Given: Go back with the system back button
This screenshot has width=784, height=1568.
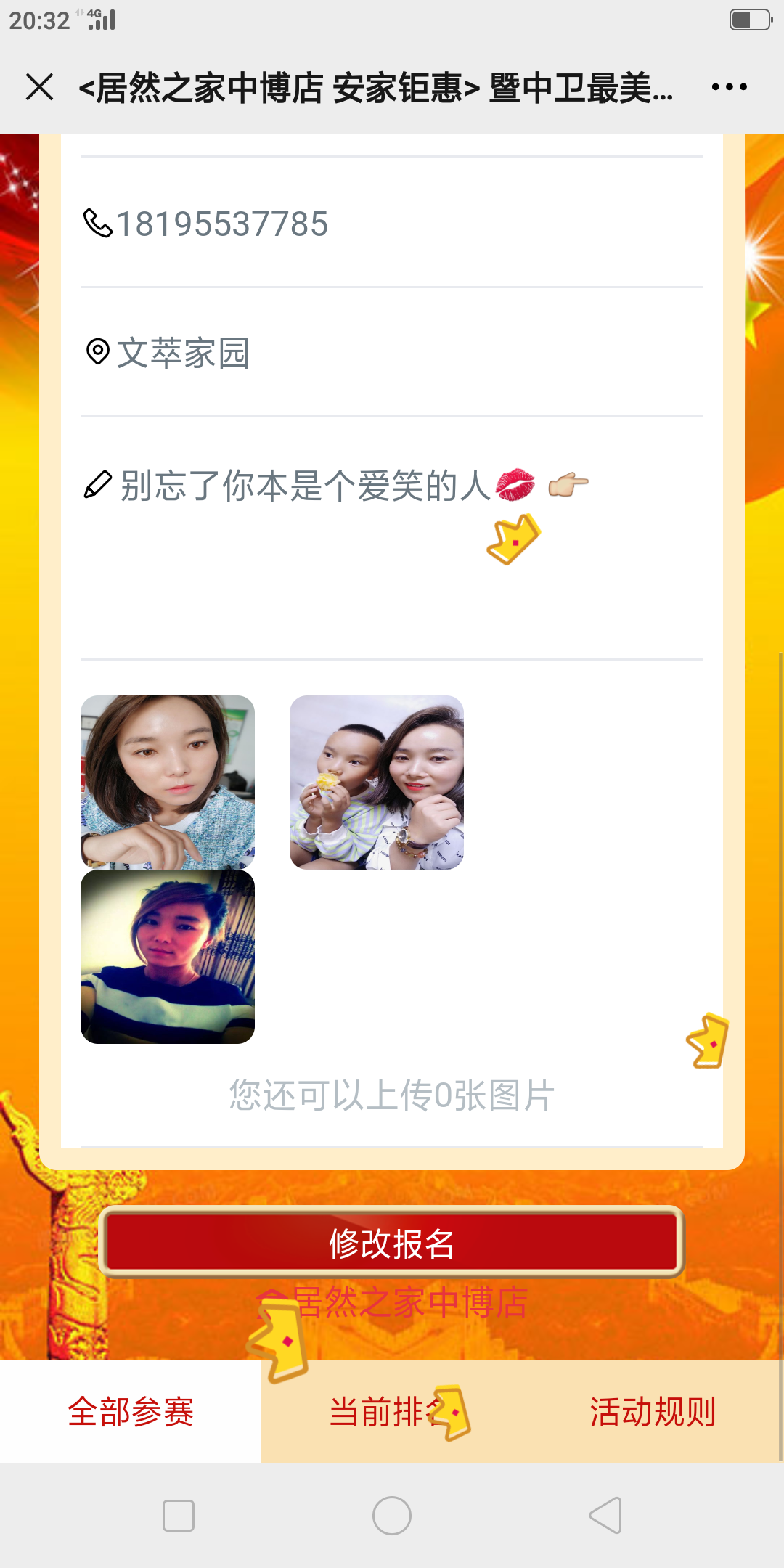Looking at the screenshot, I should (x=605, y=1516).
